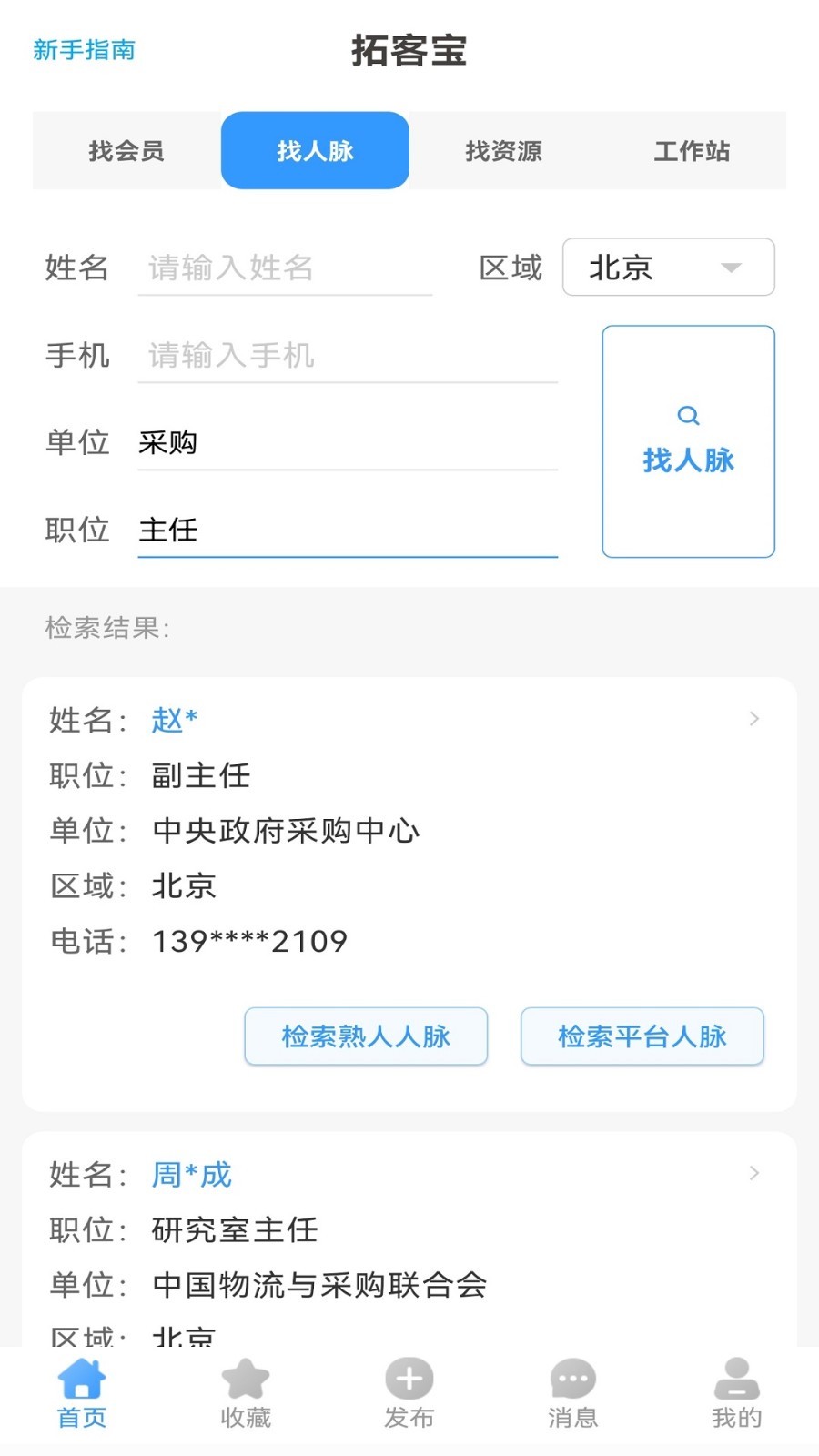This screenshot has width=819, height=1456.
Task: Tap the 发布 publish tab
Action: (409, 1394)
